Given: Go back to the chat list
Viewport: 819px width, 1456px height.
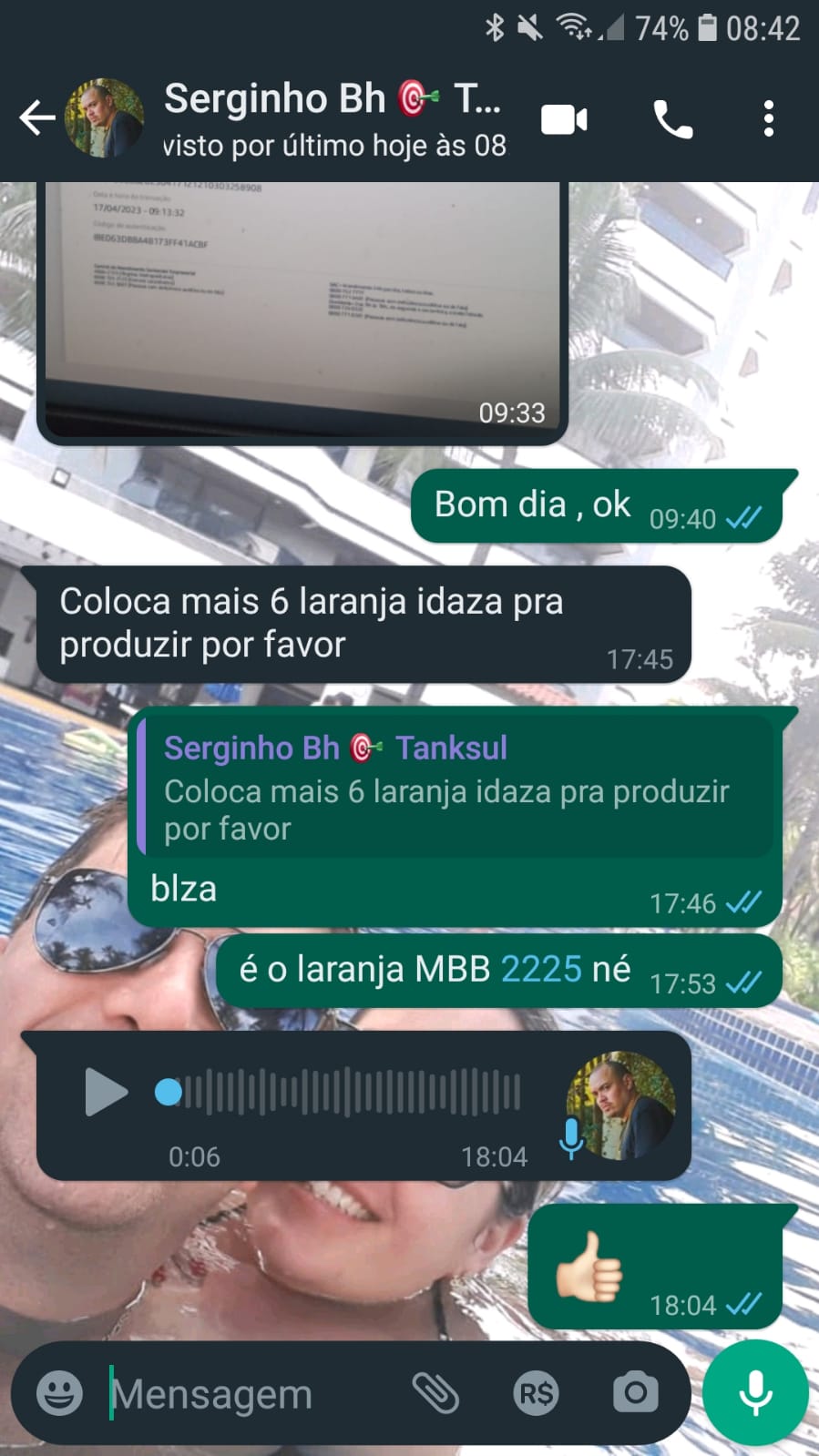Looking at the screenshot, I should [36, 118].
